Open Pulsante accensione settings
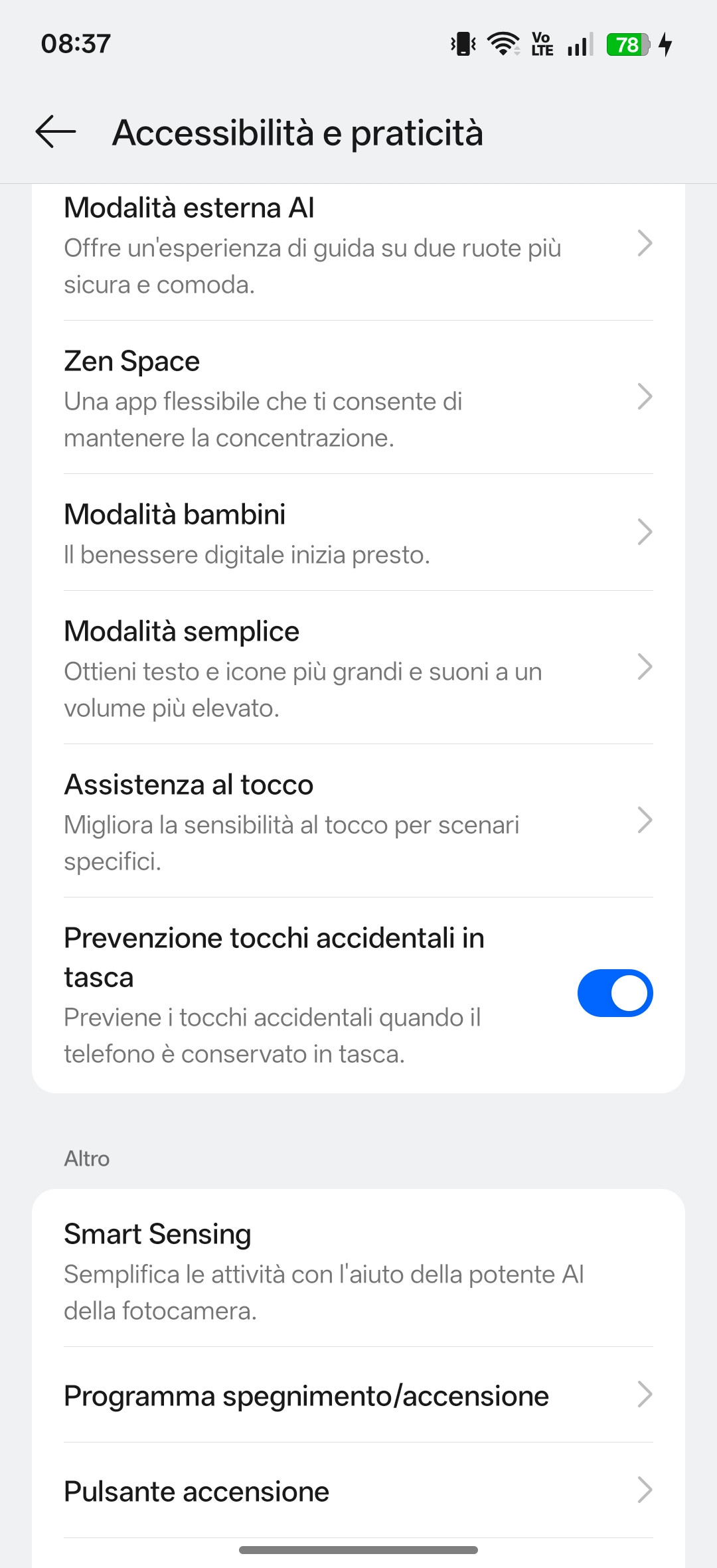Viewport: 717px width, 1568px height. (358, 1491)
